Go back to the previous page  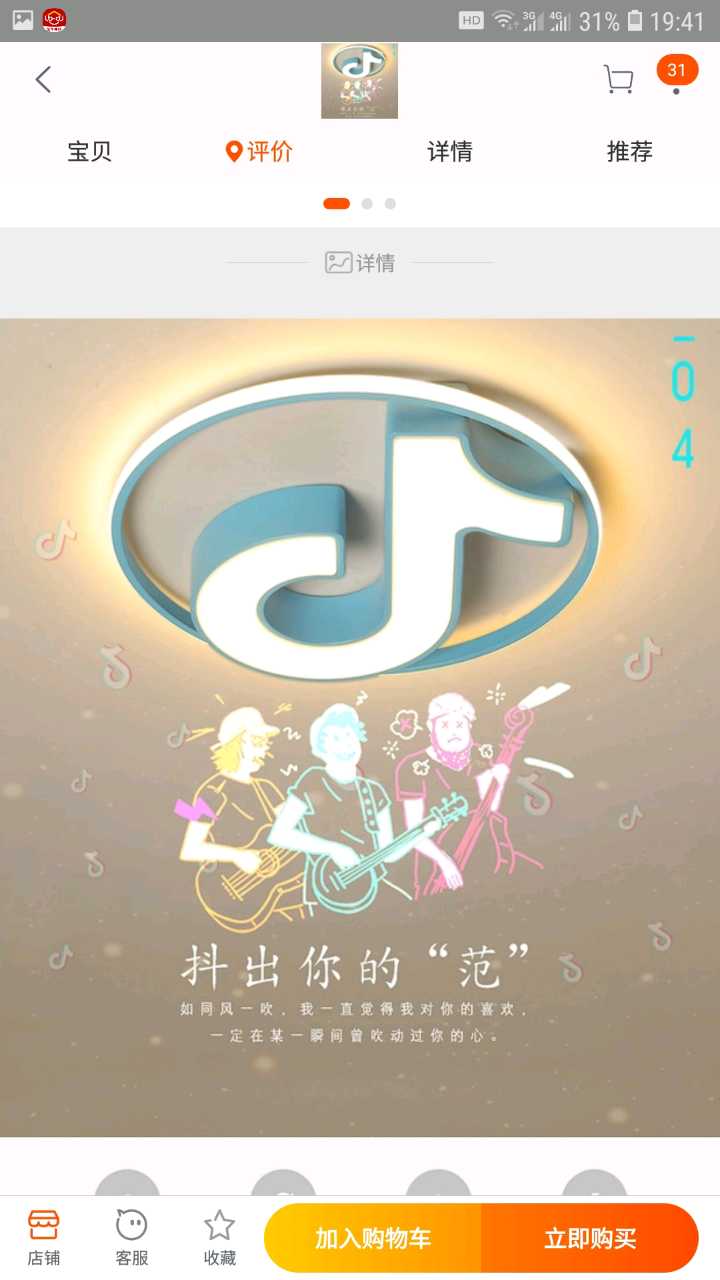pyautogui.click(x=43, y=80)
